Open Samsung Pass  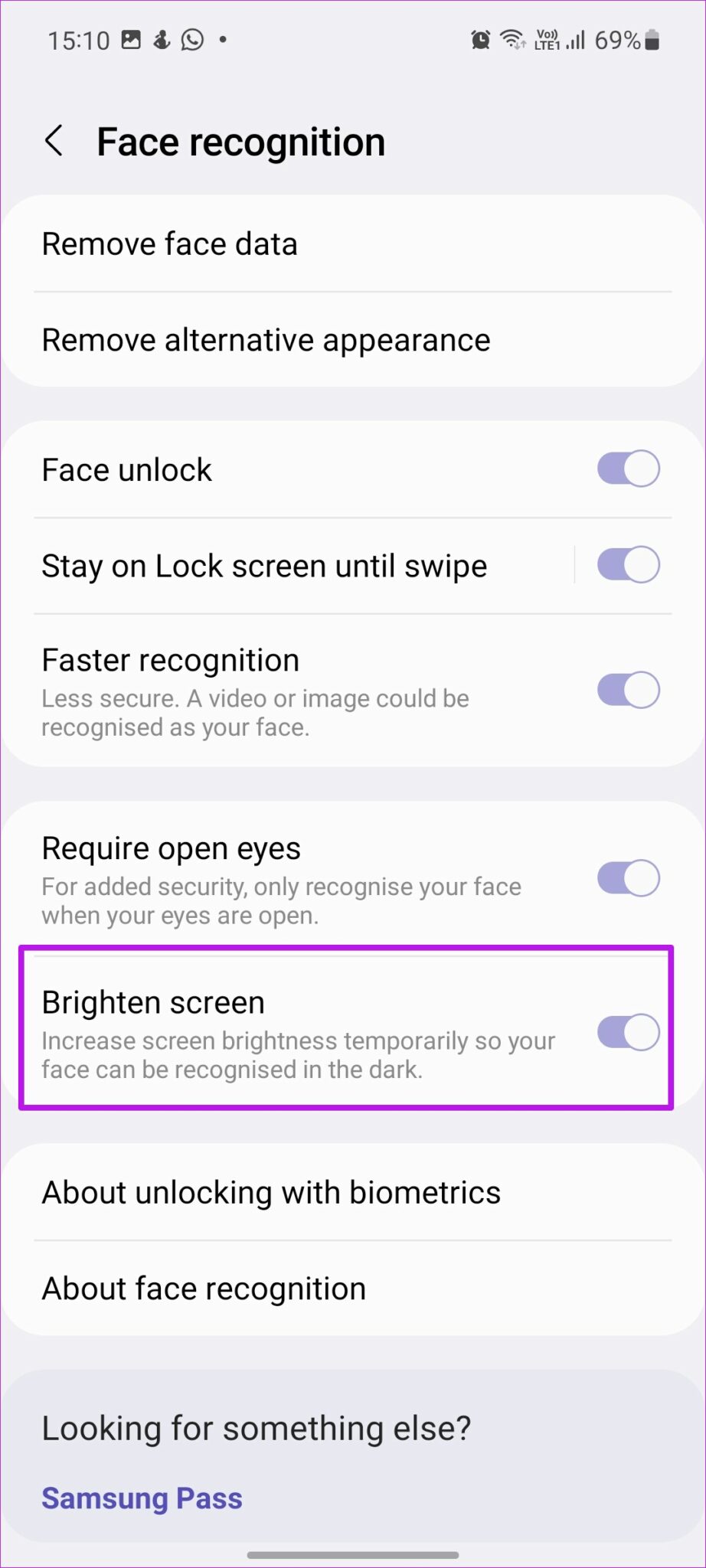click(x=142, y=1498)
